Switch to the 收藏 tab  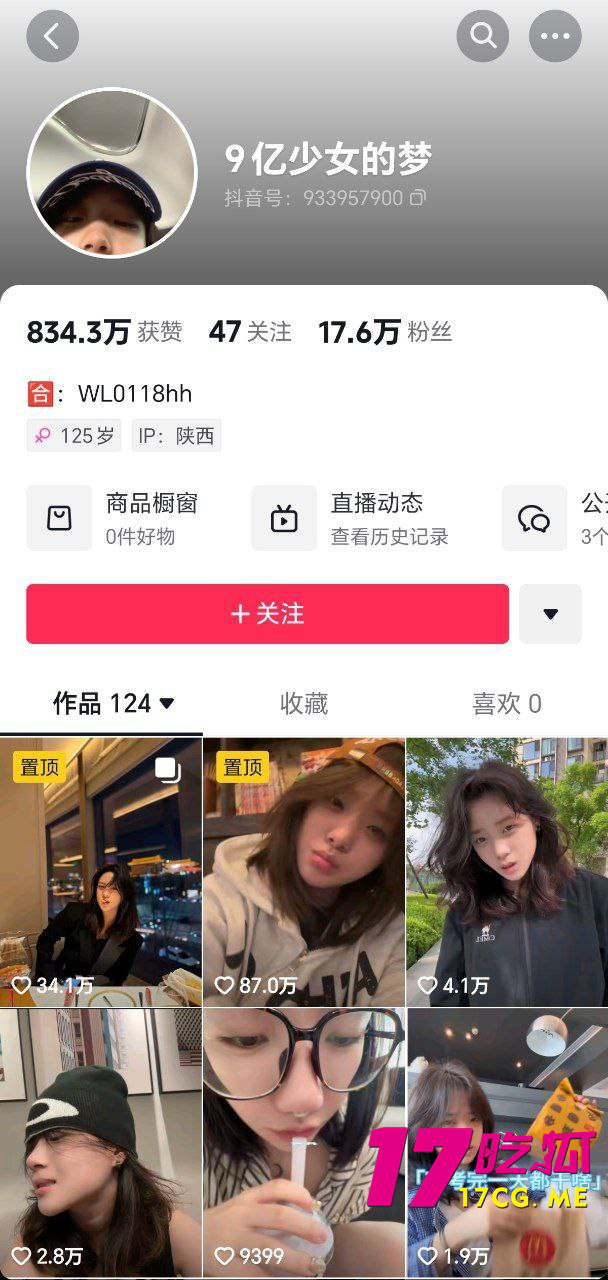pyautogui.click(x=304, y=704)
